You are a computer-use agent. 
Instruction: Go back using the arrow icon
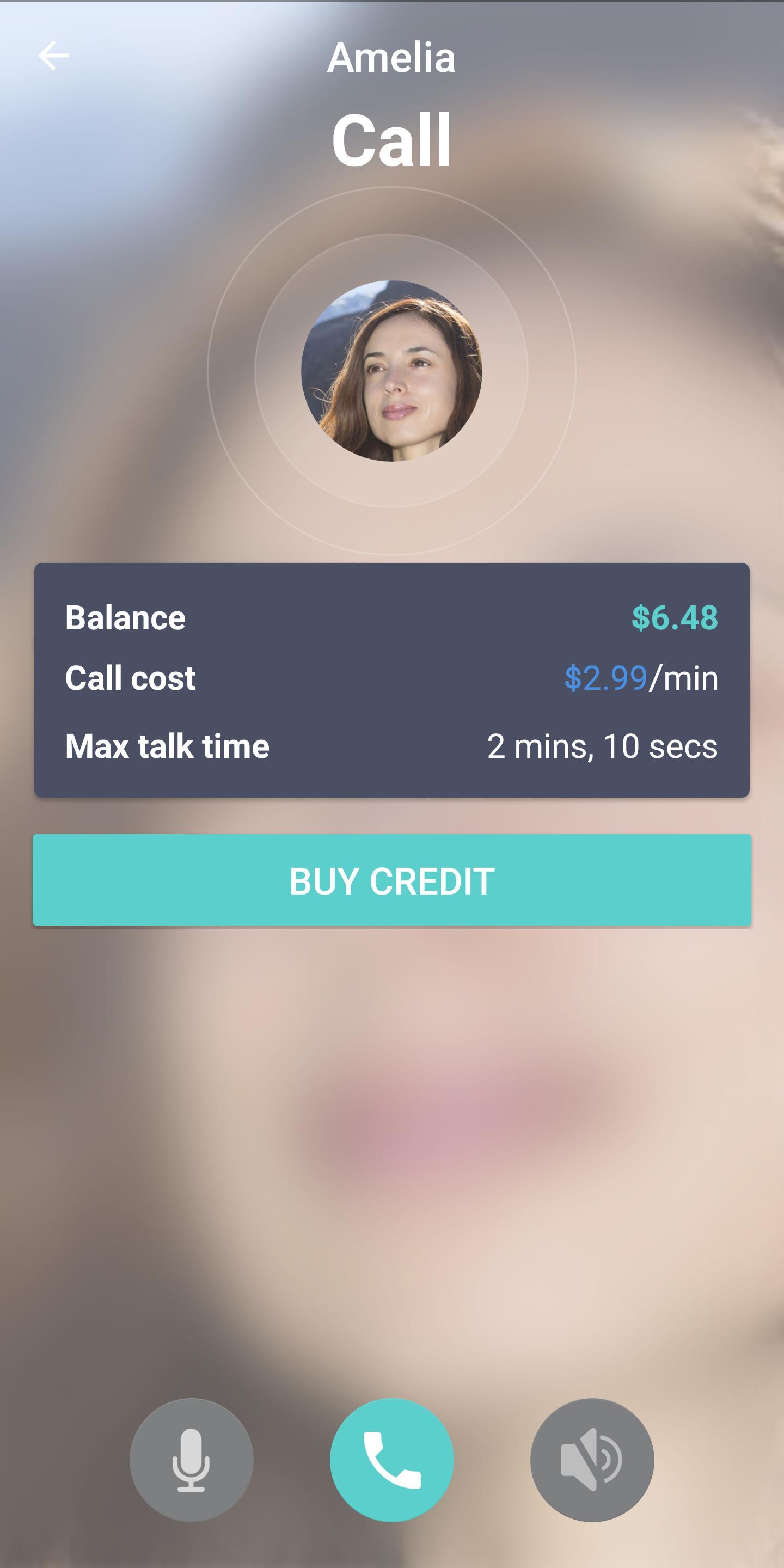53,56
